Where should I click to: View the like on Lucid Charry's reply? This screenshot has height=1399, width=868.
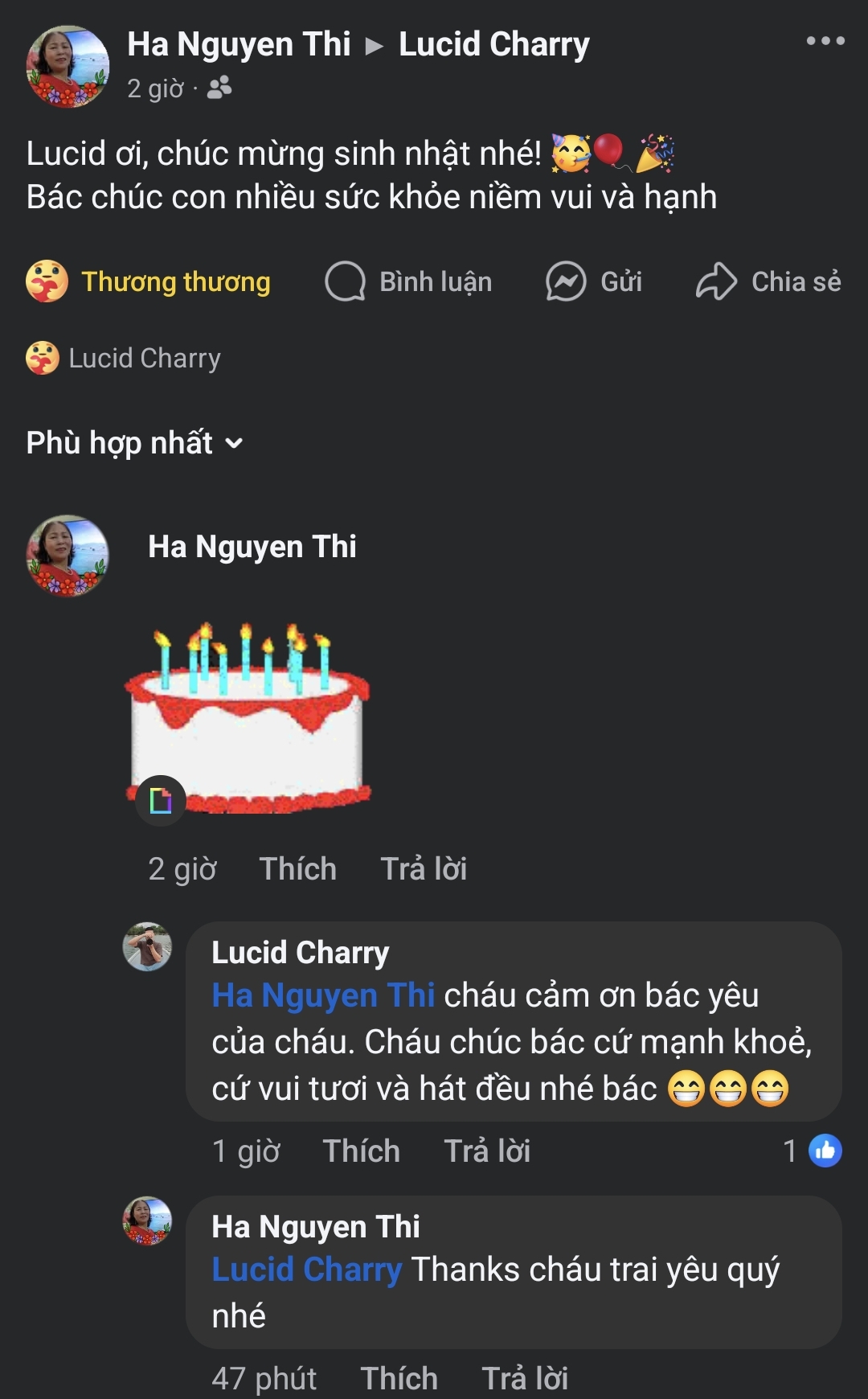pos(813,1151)
